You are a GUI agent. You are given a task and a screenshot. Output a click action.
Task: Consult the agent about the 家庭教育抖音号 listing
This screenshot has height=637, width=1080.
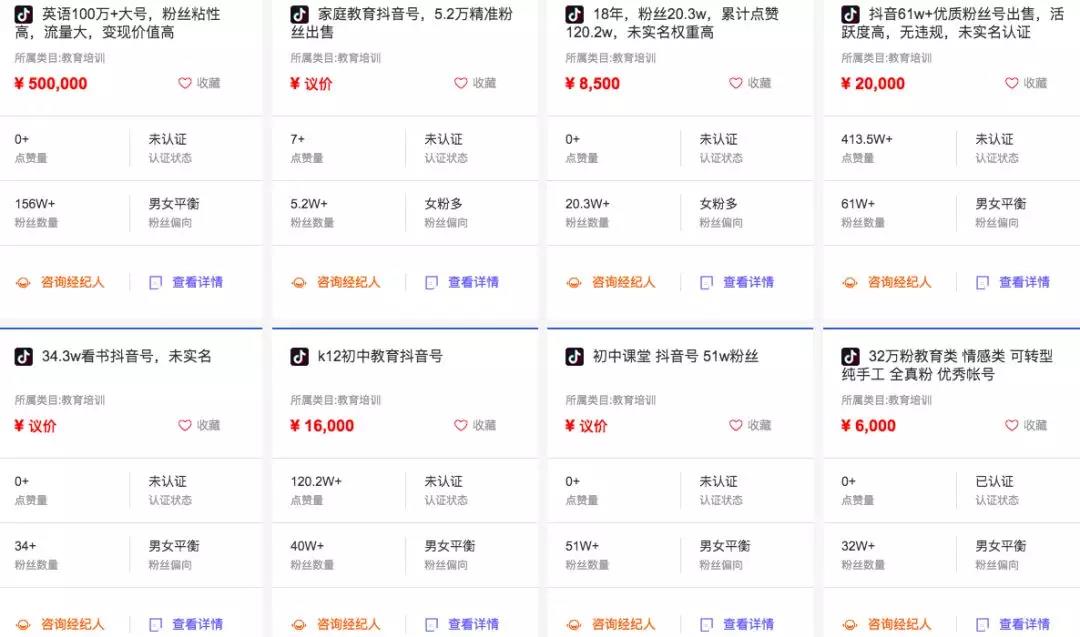(336, 282)
